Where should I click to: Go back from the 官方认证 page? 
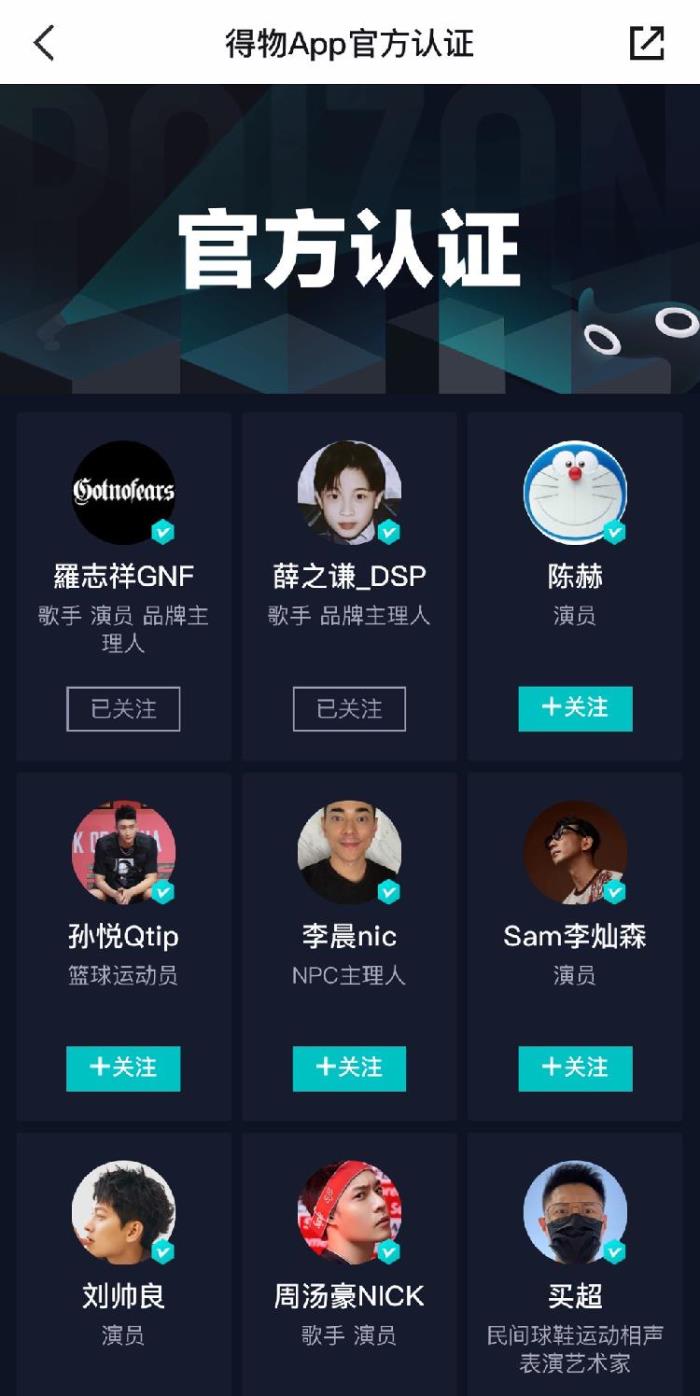click(x=44, y=43)
